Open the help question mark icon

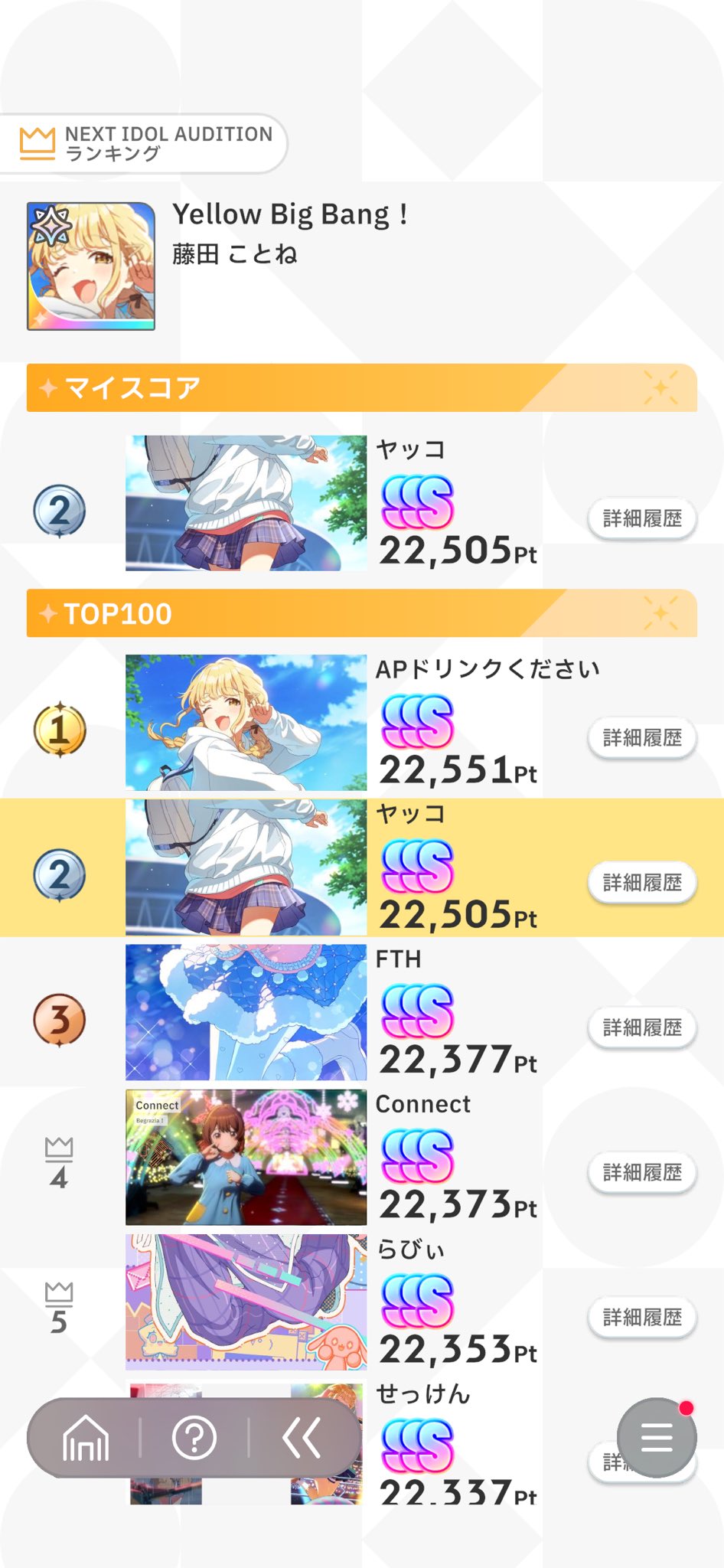pos(194,1438)
